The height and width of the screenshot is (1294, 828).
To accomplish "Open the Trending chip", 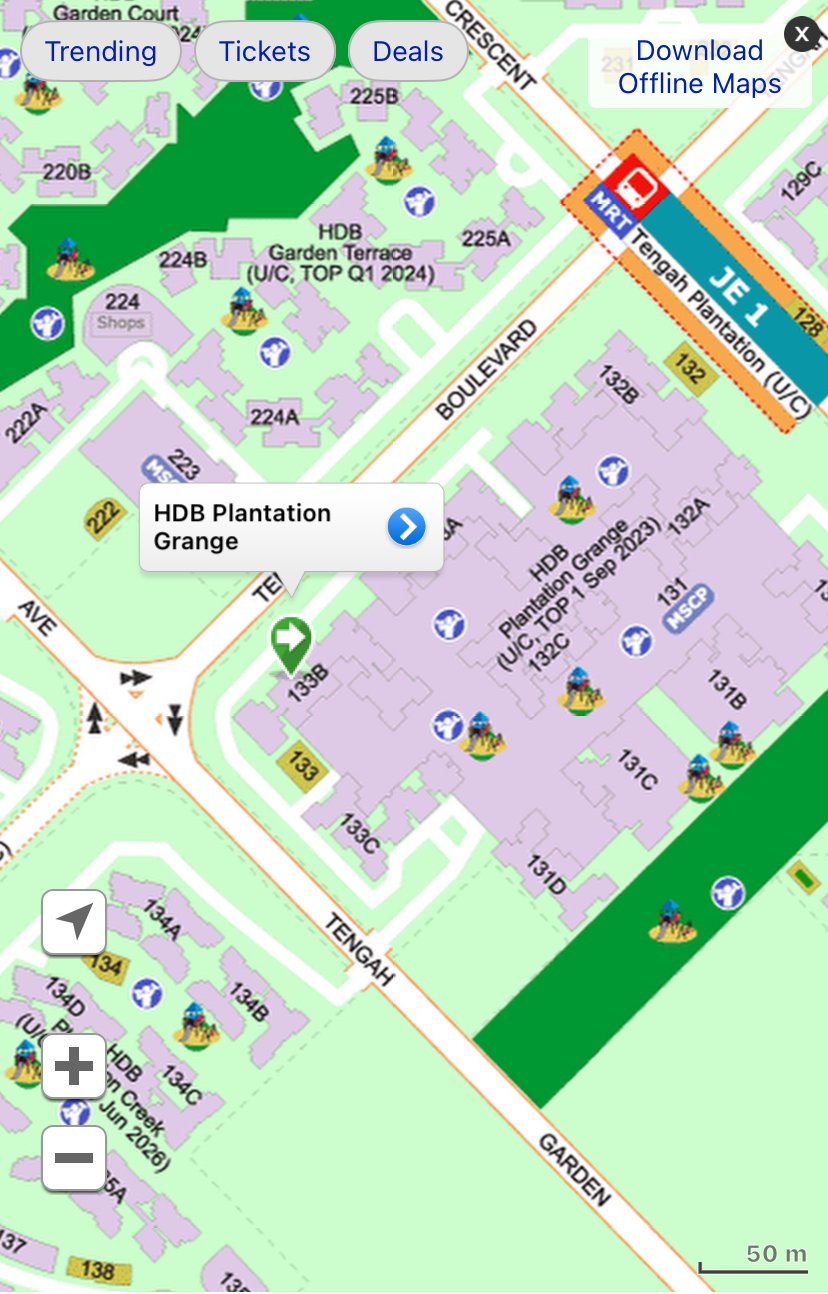I will click(101, 51).
